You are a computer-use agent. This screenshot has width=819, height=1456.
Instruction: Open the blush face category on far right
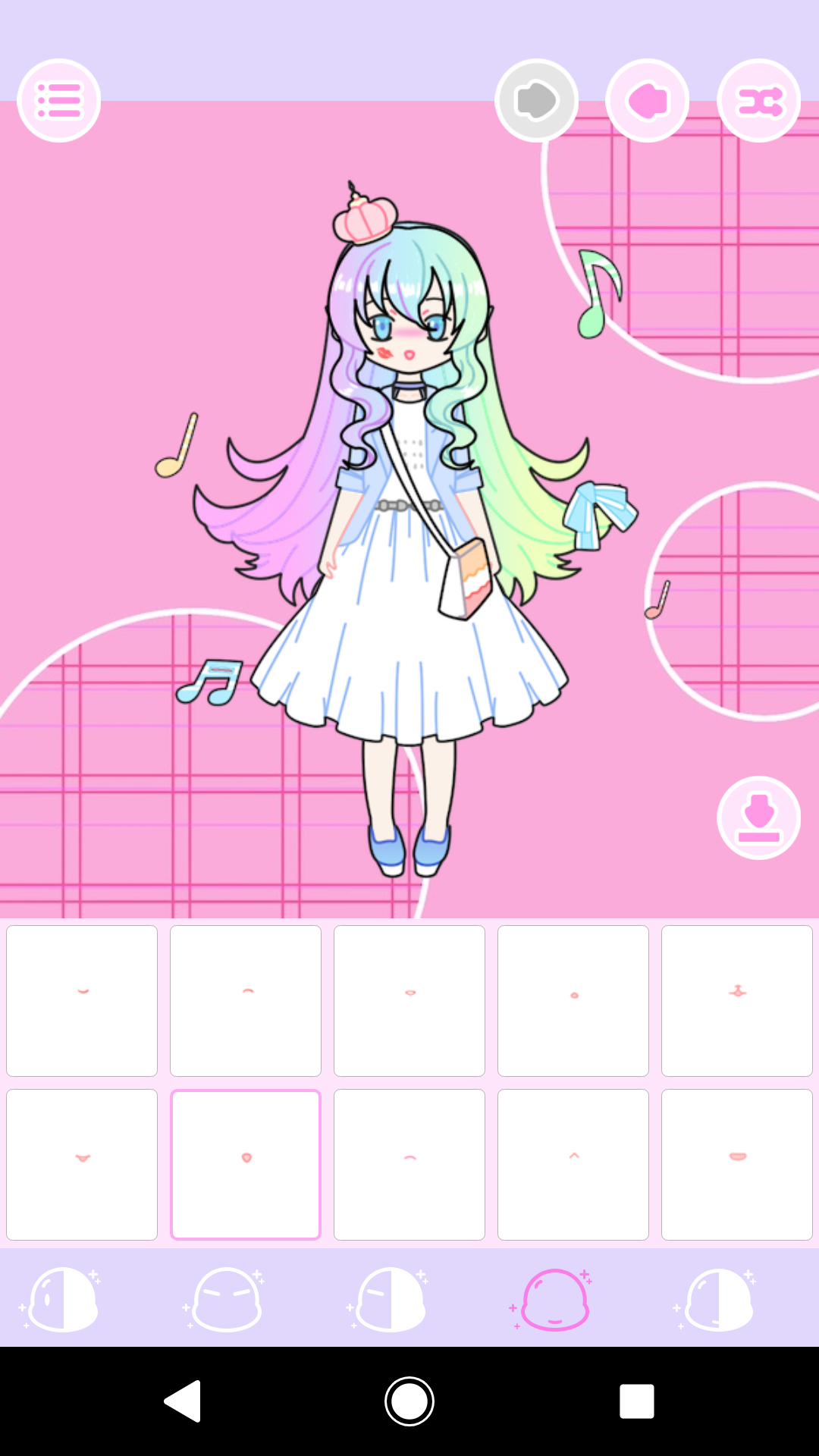click(717, 1299)
